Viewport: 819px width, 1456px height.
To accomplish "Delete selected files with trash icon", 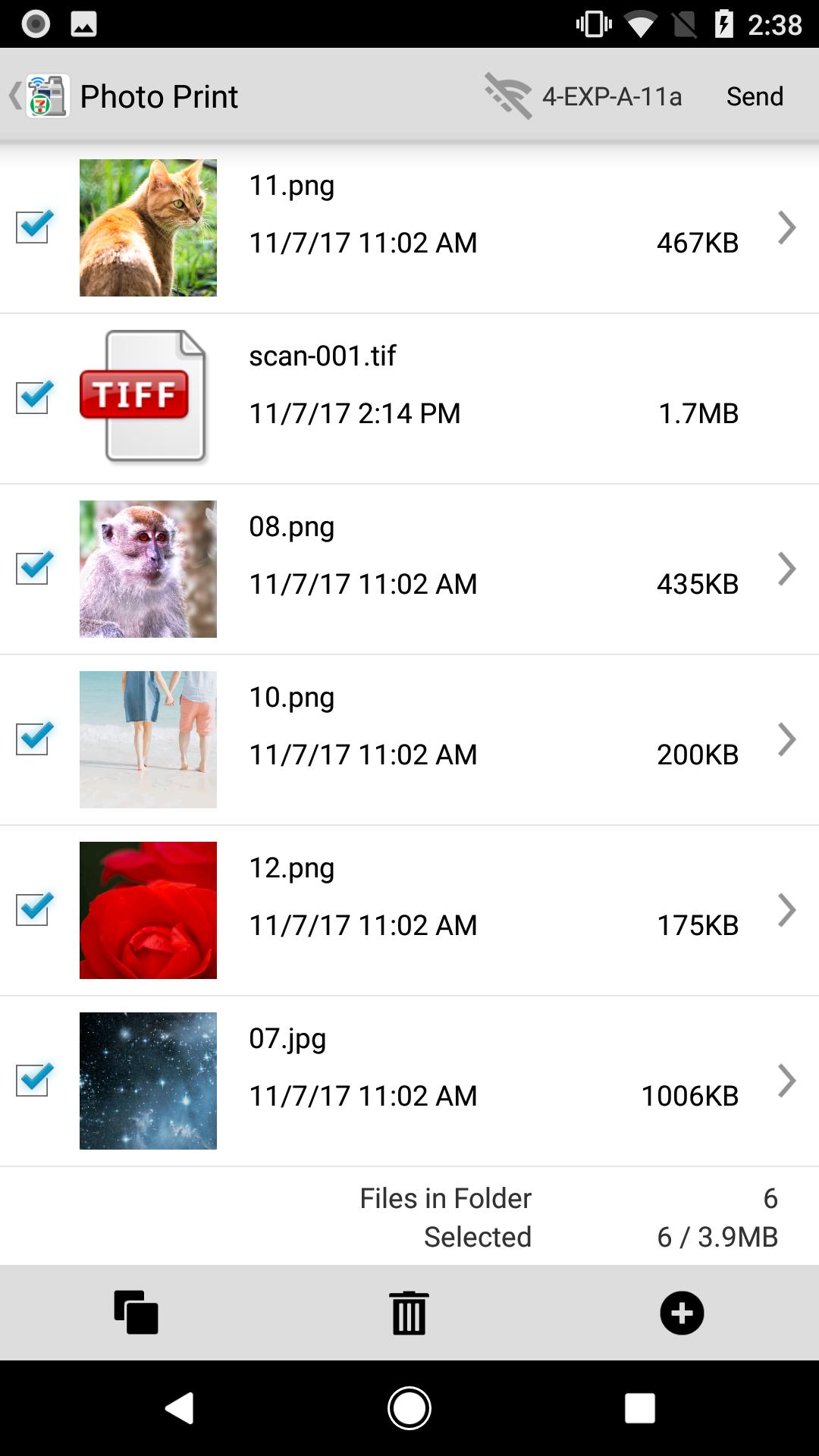I will (x=409, y=1313).
